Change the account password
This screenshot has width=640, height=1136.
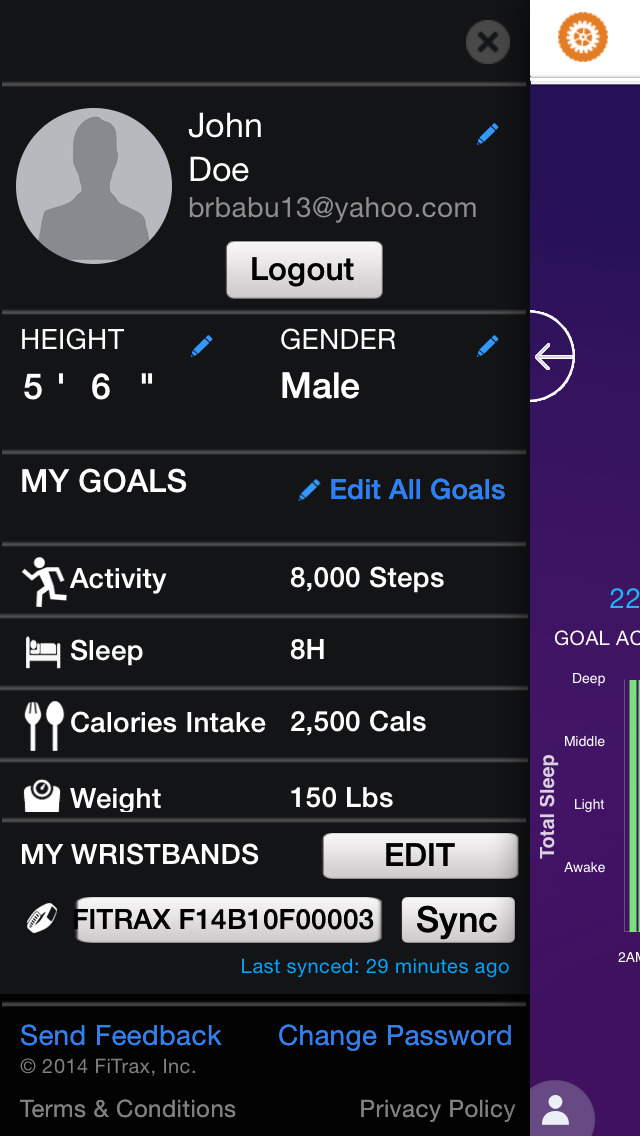click(x=395, y=1035)
